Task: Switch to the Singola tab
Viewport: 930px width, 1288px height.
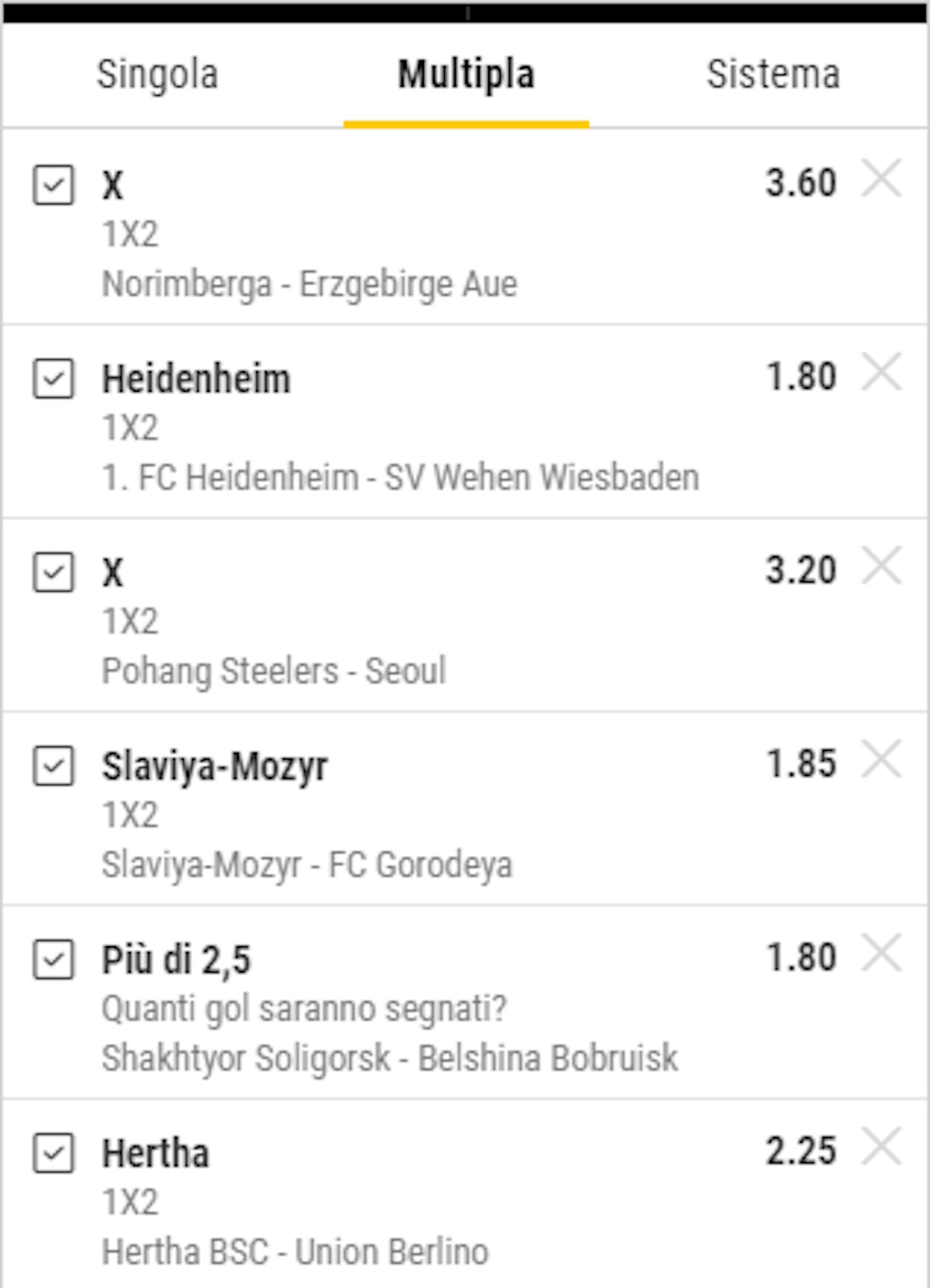Action: pyautogui.click(x=158, y=74)
